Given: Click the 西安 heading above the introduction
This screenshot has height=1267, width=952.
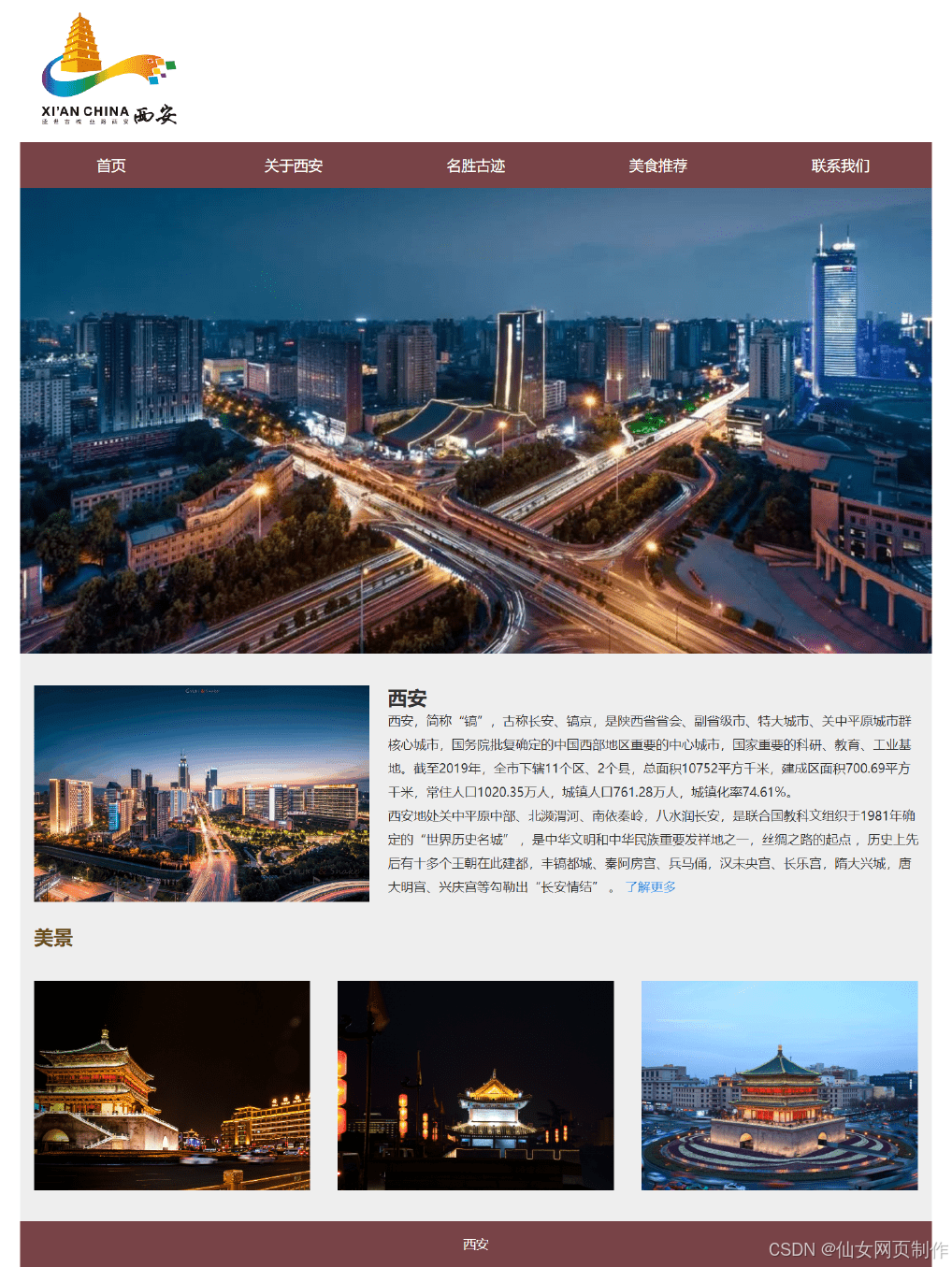Looking at the screenshot, I should (406, 698).
